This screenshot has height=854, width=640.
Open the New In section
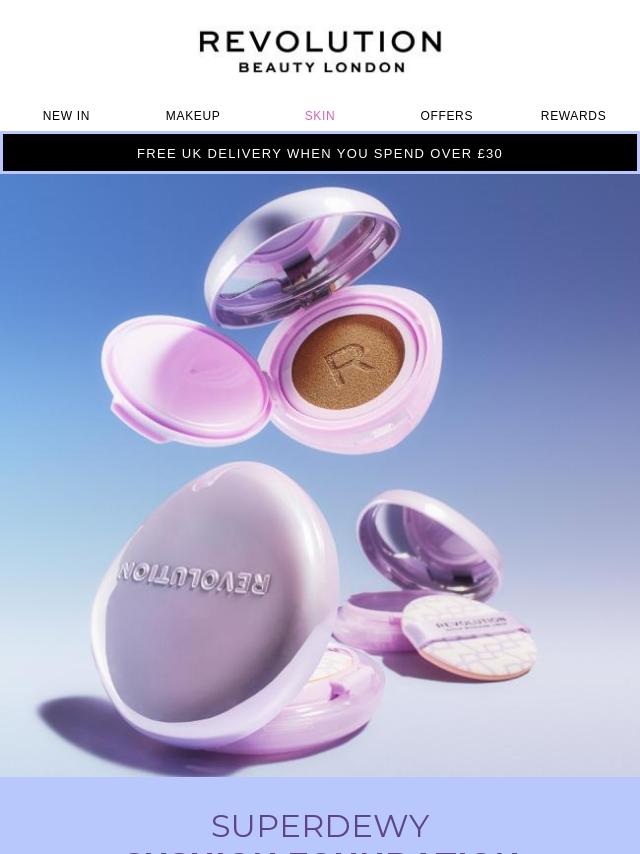pos(66,116)
